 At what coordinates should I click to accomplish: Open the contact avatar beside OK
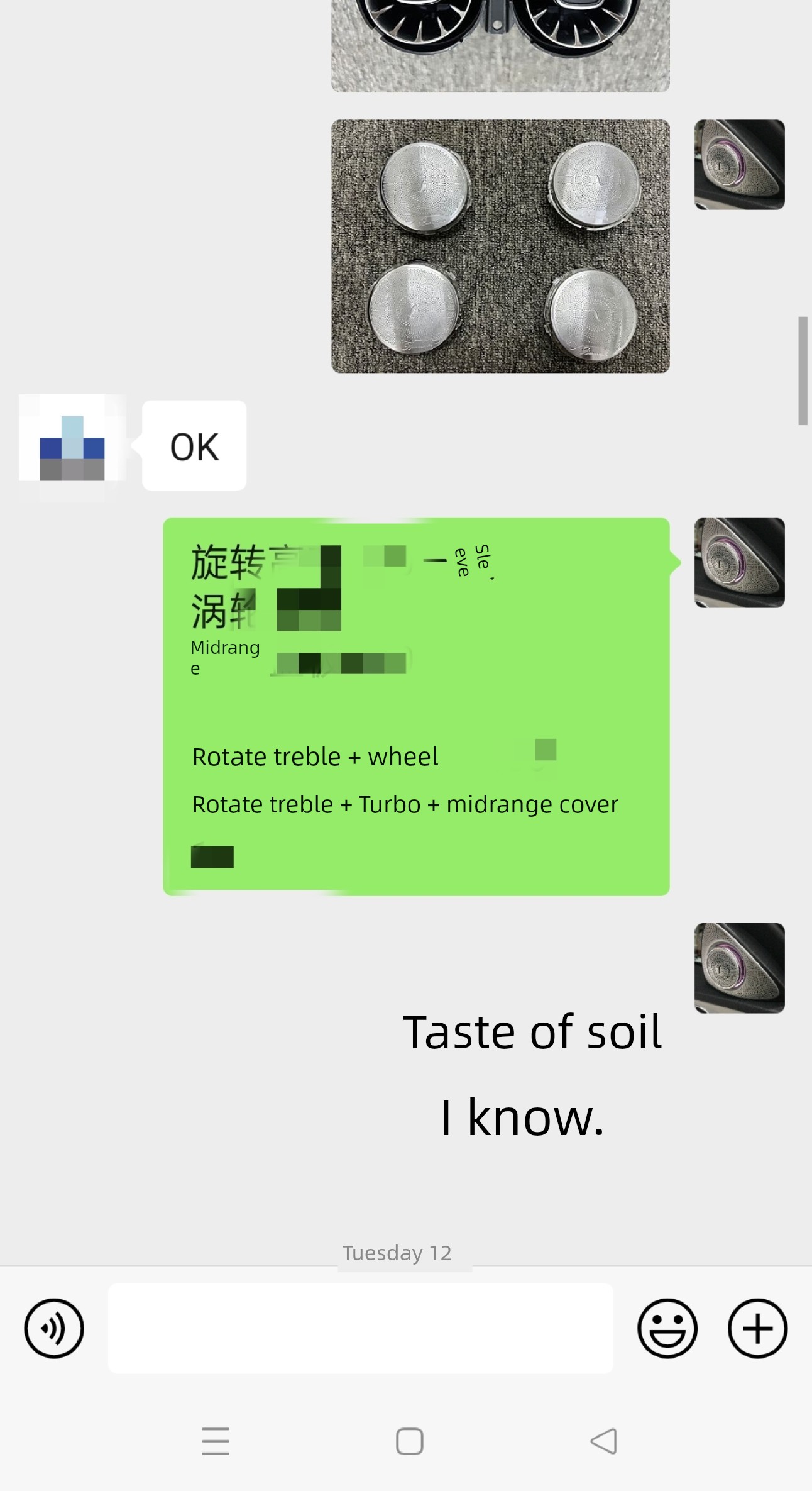(x=72, y=447)
